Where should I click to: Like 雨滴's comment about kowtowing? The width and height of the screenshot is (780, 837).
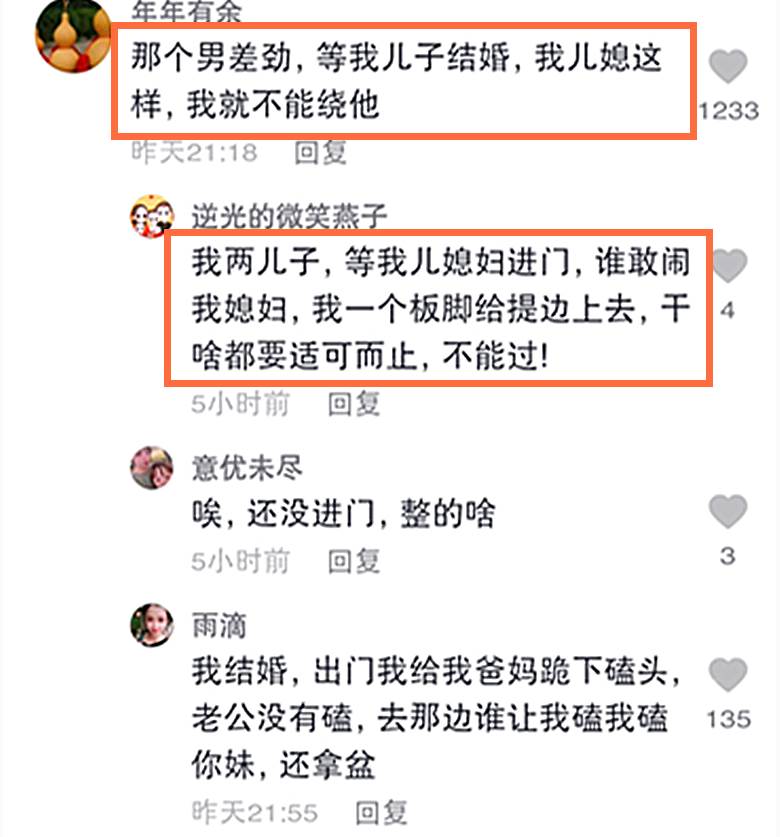pyautogui.click(x=728, y=675)
